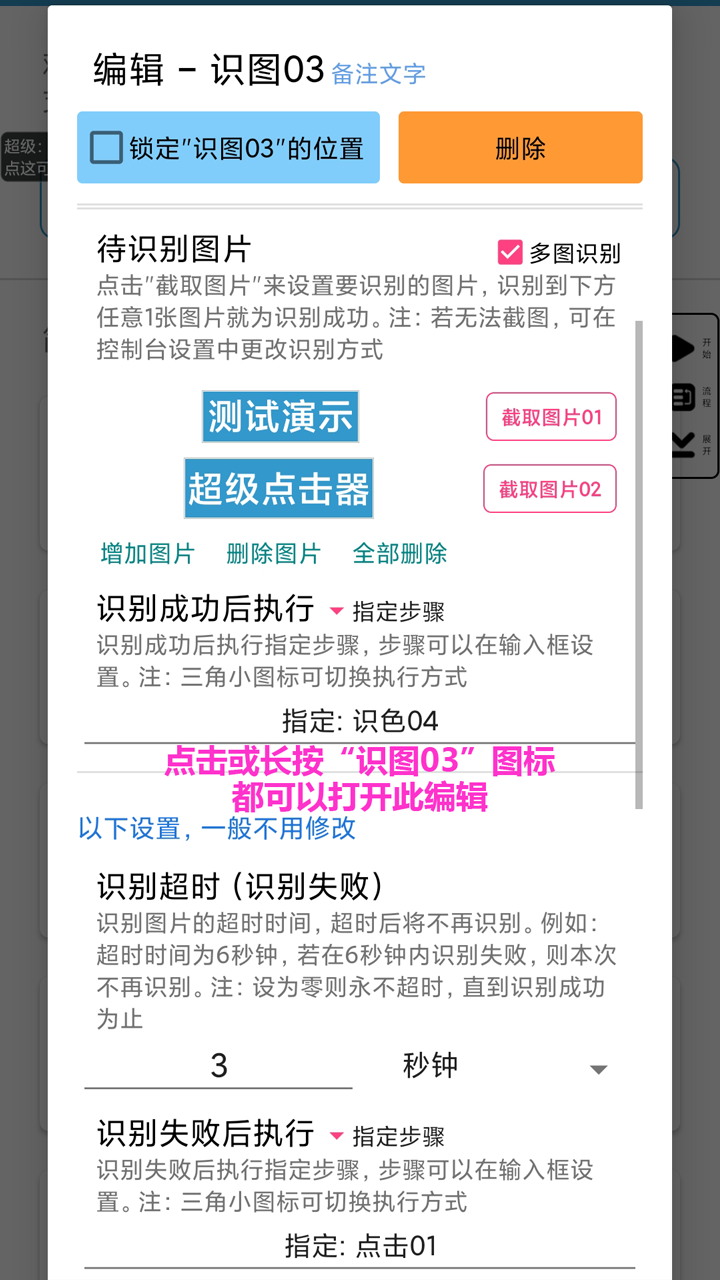Select the 测试演示 captured image thumbnail
Viewport: 720px width, 1280px height.
click(278, 417)
